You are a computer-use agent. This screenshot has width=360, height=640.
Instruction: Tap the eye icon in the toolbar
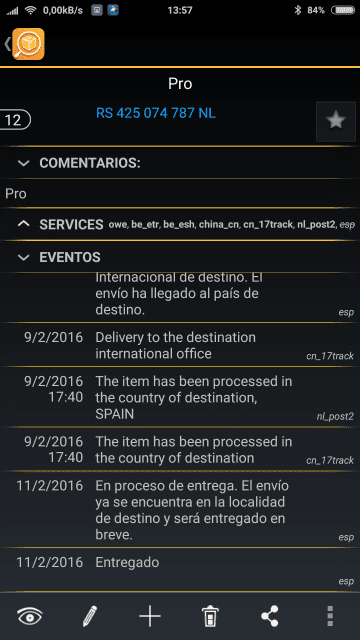click(30, 616)
